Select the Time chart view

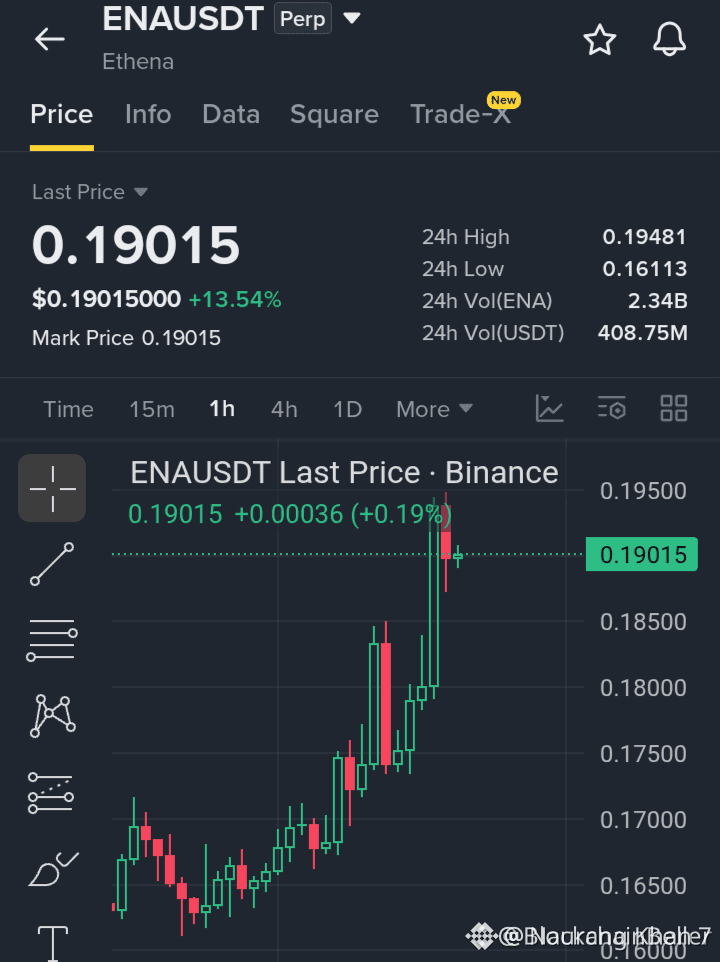(x=68, y=409)
